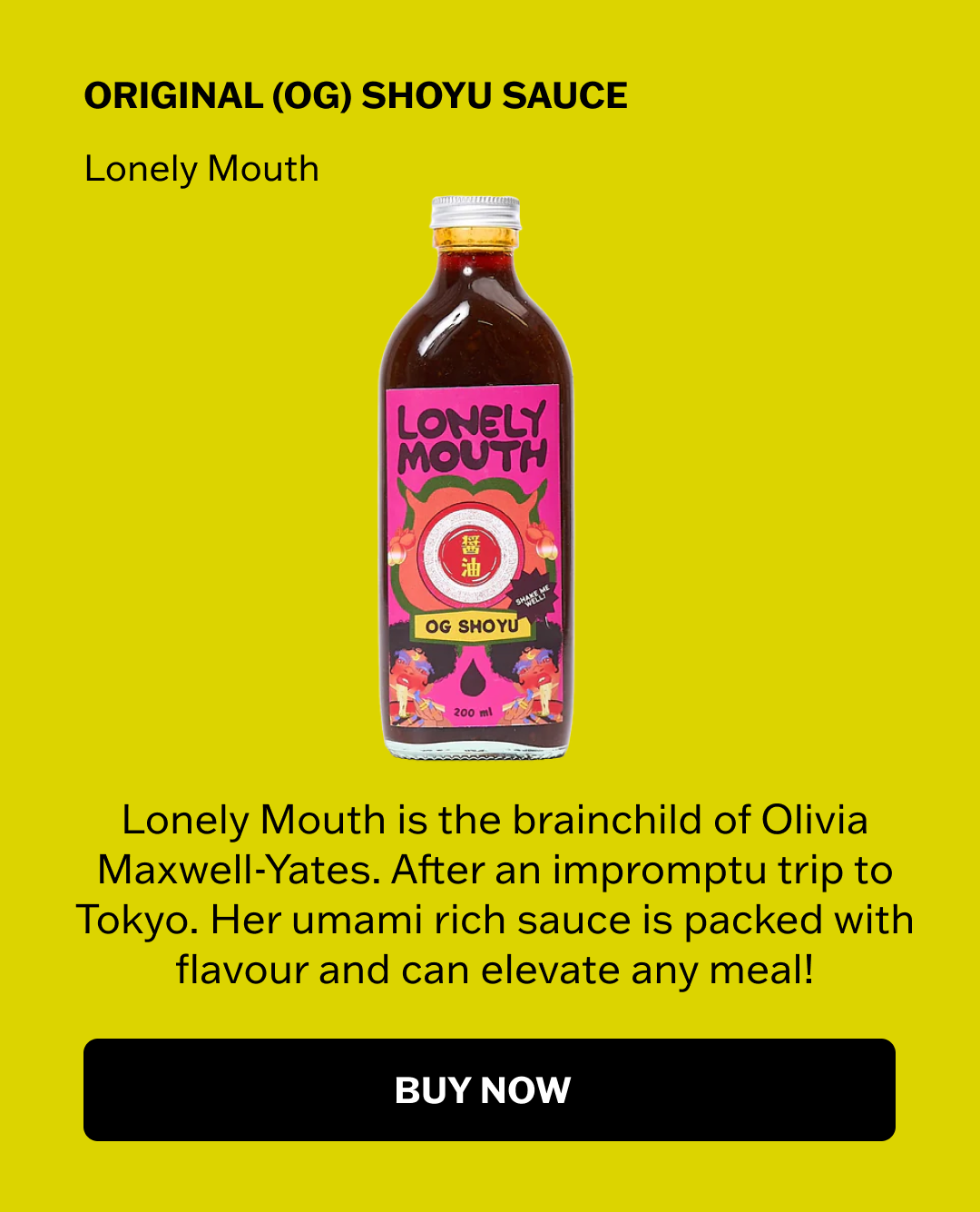
Task: Tap the BUY NOW button
Action: tap(489, 1089)
